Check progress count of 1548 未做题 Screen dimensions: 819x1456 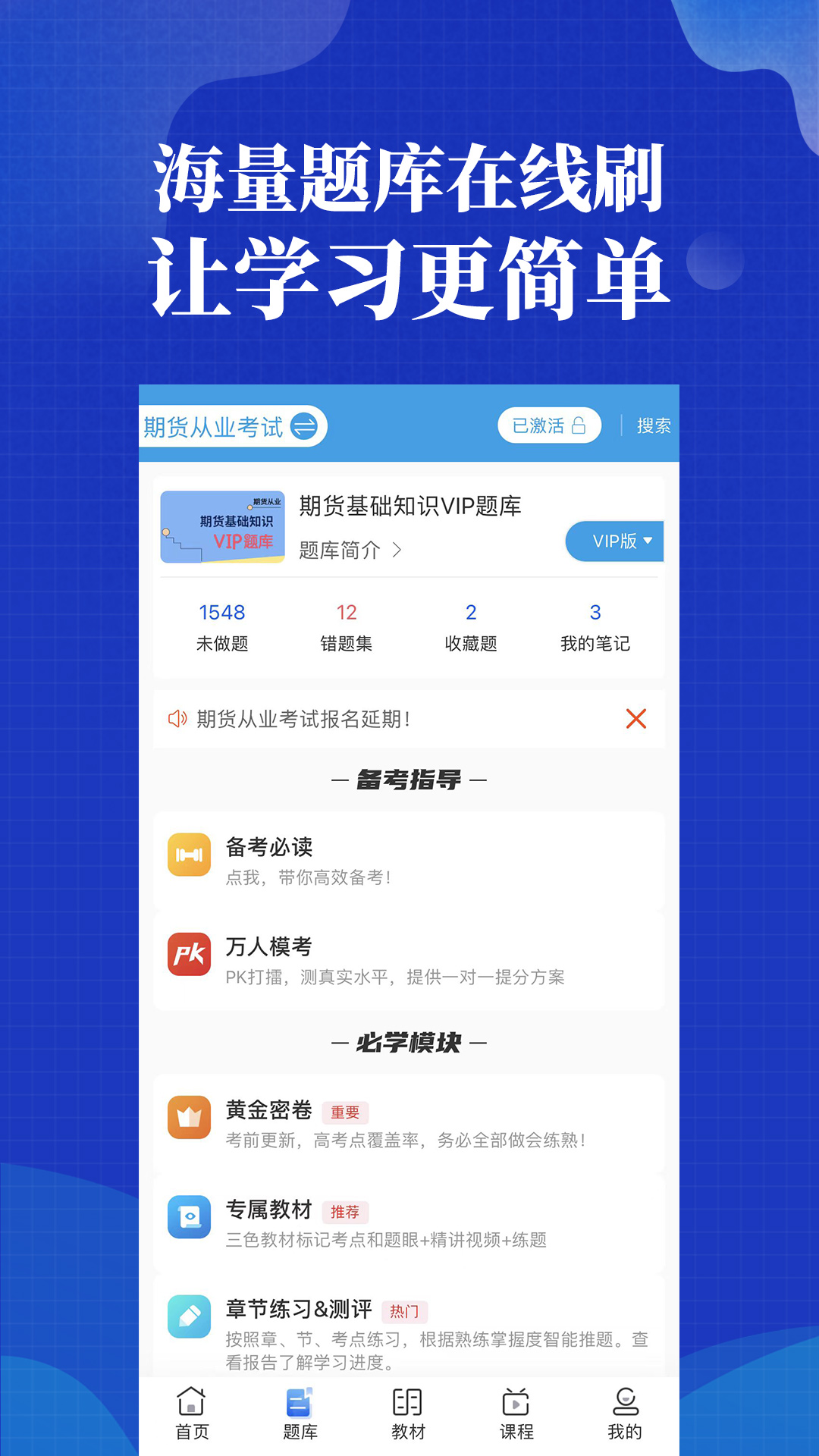click(x=221, y=626)
